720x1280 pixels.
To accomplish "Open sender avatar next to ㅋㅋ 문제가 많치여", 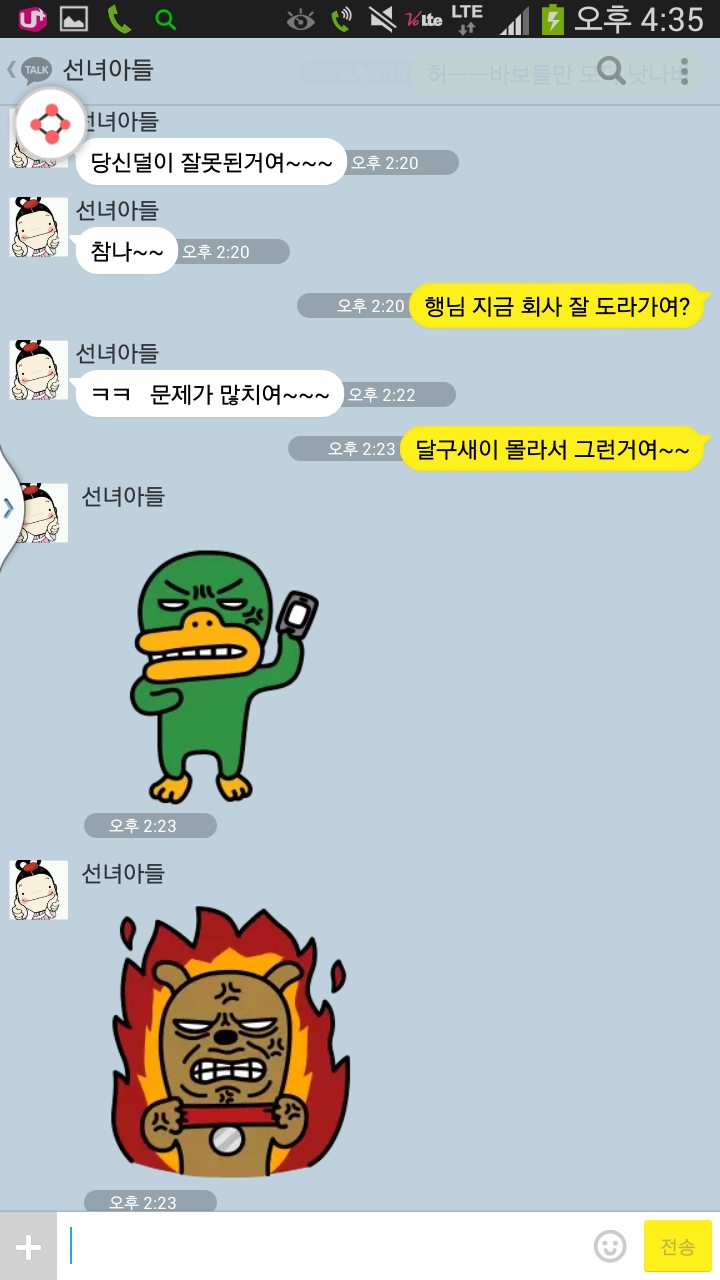I will 39,370.
